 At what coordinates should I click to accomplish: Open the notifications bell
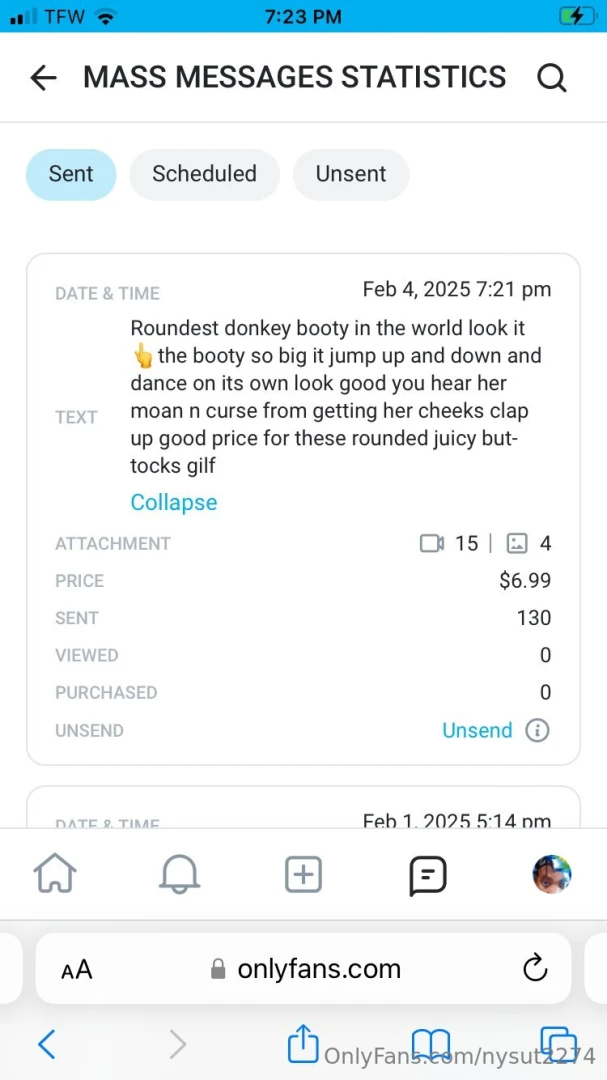pos(180,875)
